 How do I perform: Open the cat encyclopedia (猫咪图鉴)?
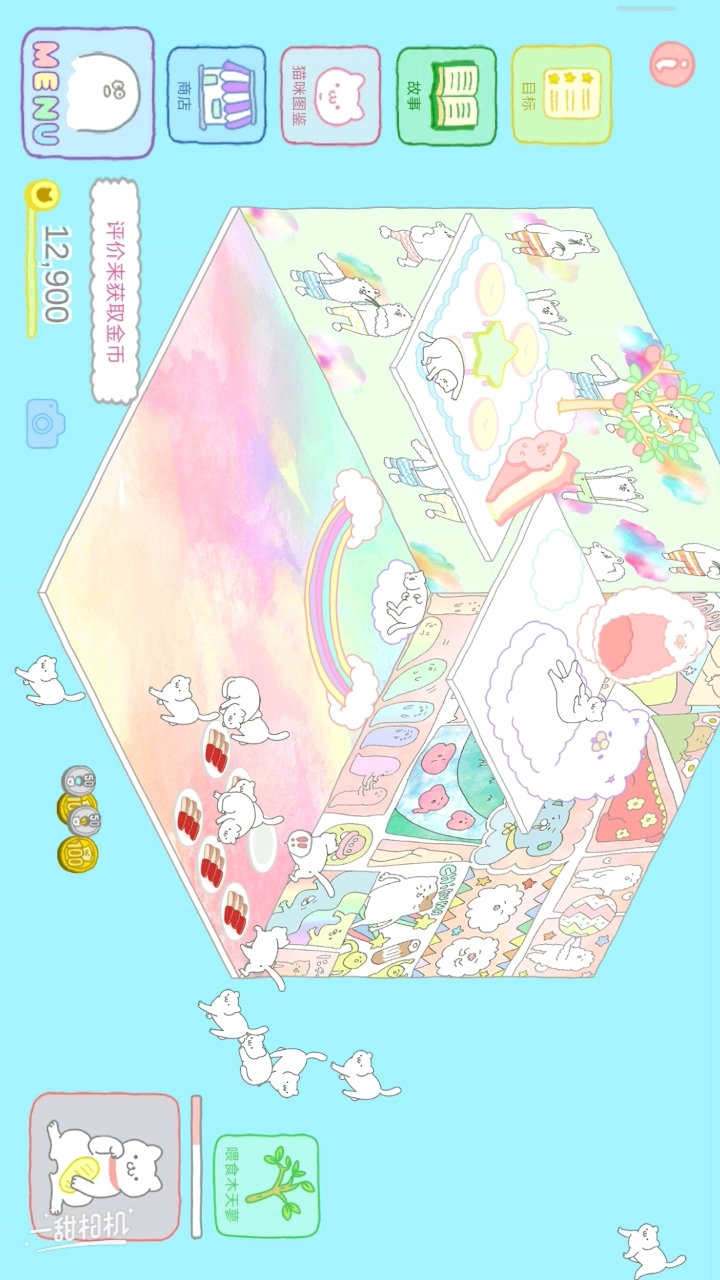tap(330, 95)
